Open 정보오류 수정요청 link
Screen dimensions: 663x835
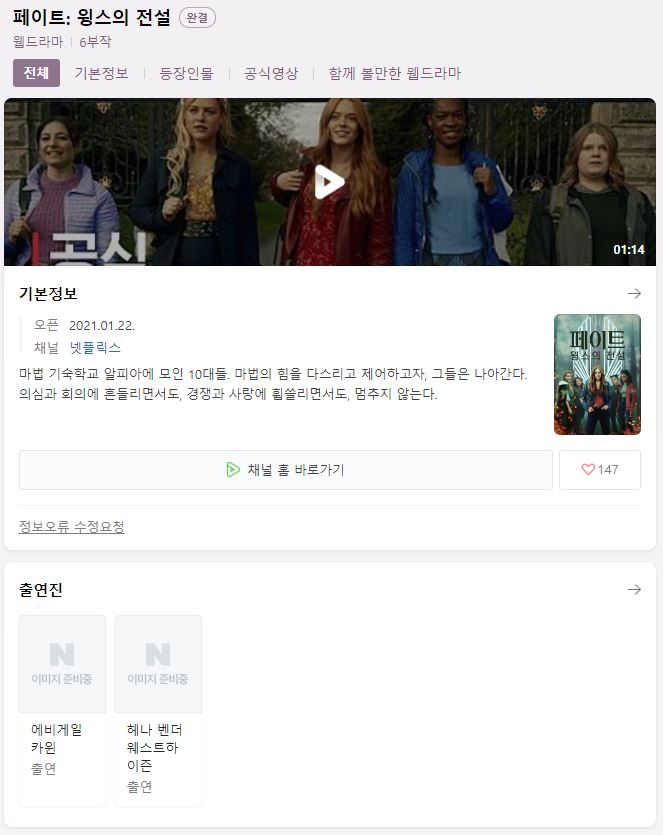point(72,527)
